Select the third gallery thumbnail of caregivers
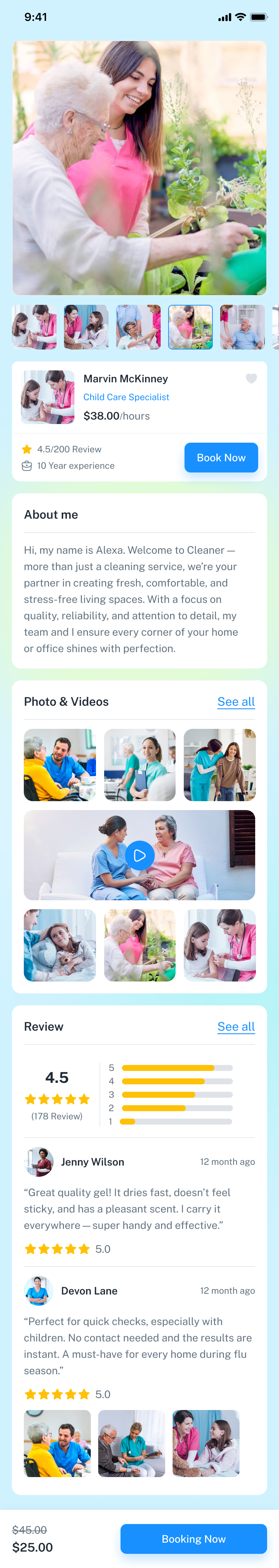Image resolution: width=279 pixels, height=1568 pixels. [x=139, y=328]
